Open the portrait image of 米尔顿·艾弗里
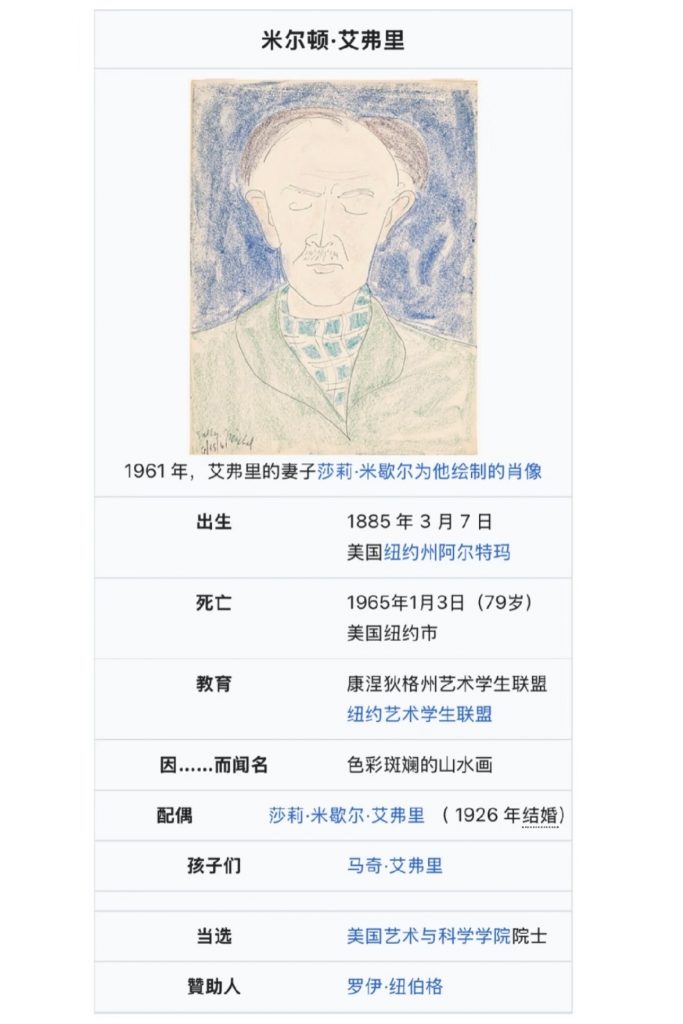Viewport: 683px width, 1024px height. [333, 267]
